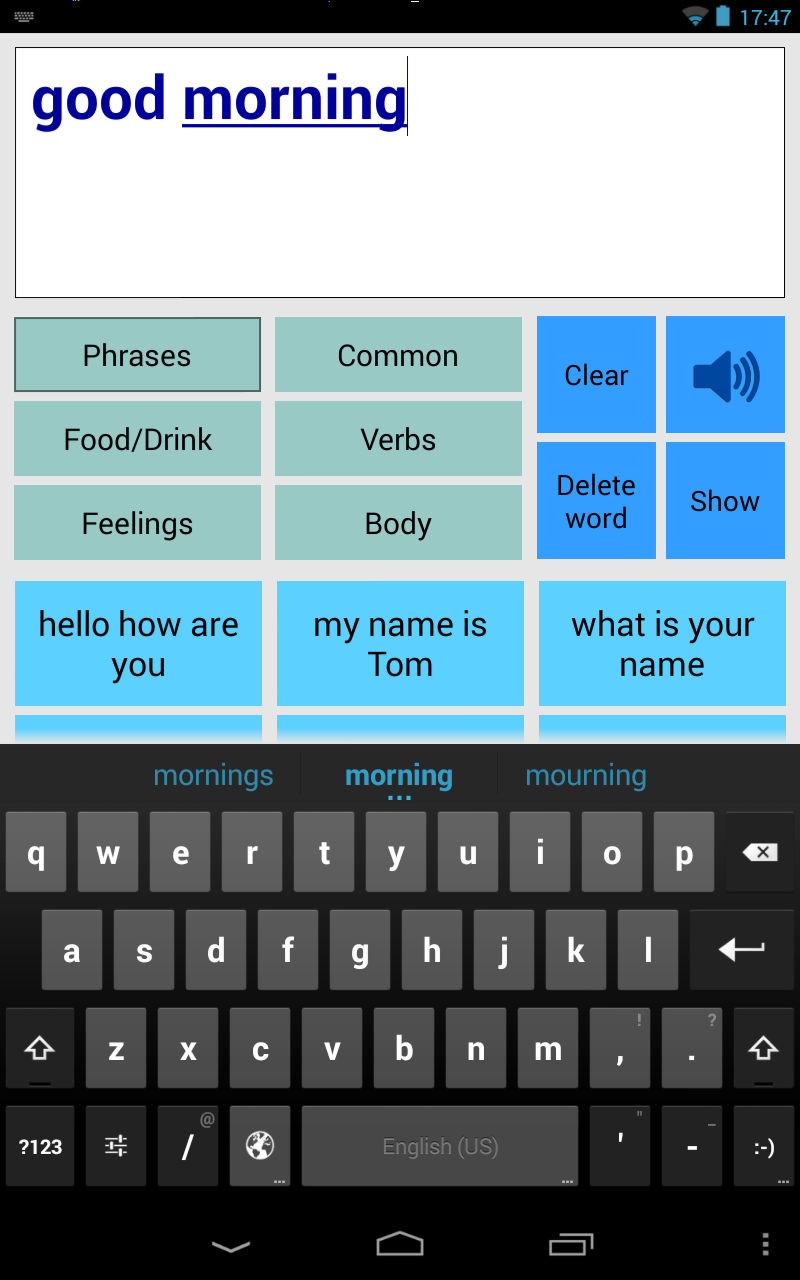Select the globe key to switch keyboard language

click(x=260, y=1146)
